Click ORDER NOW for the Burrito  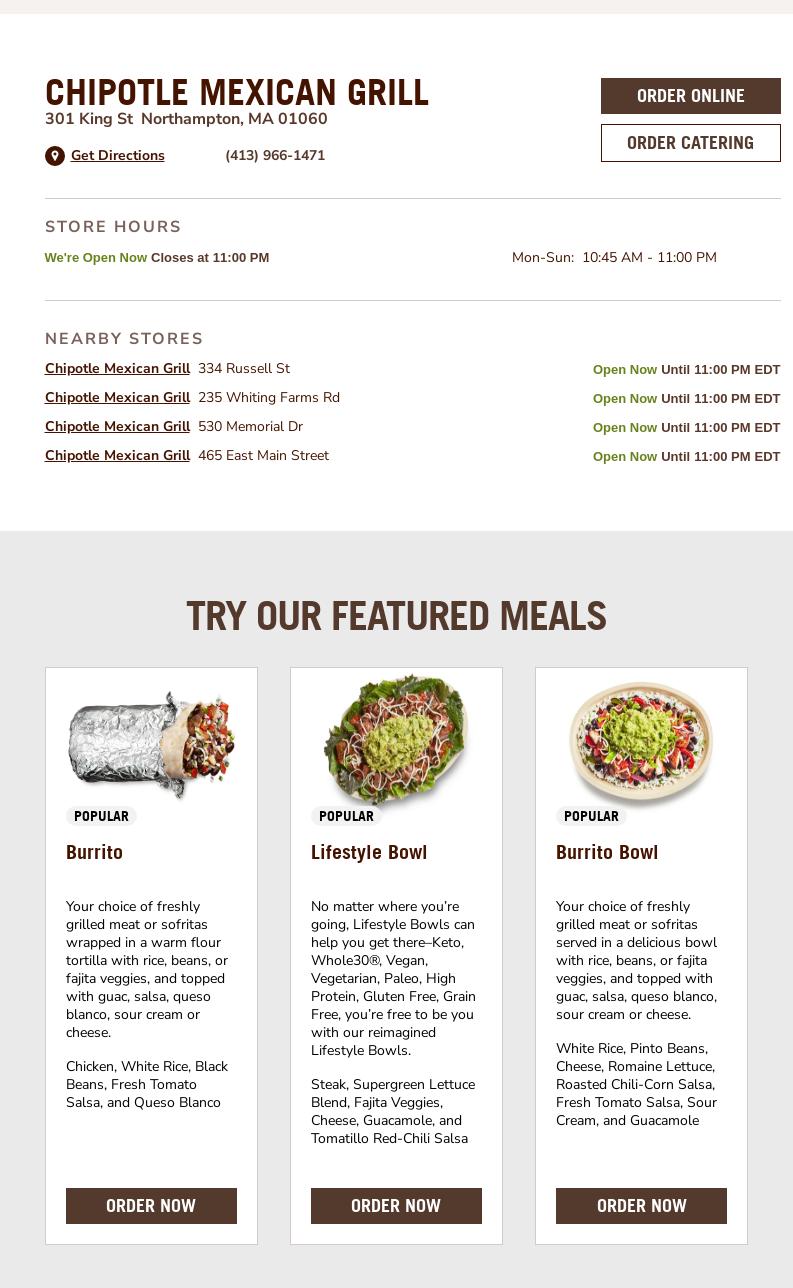[x=151, y=1206]
